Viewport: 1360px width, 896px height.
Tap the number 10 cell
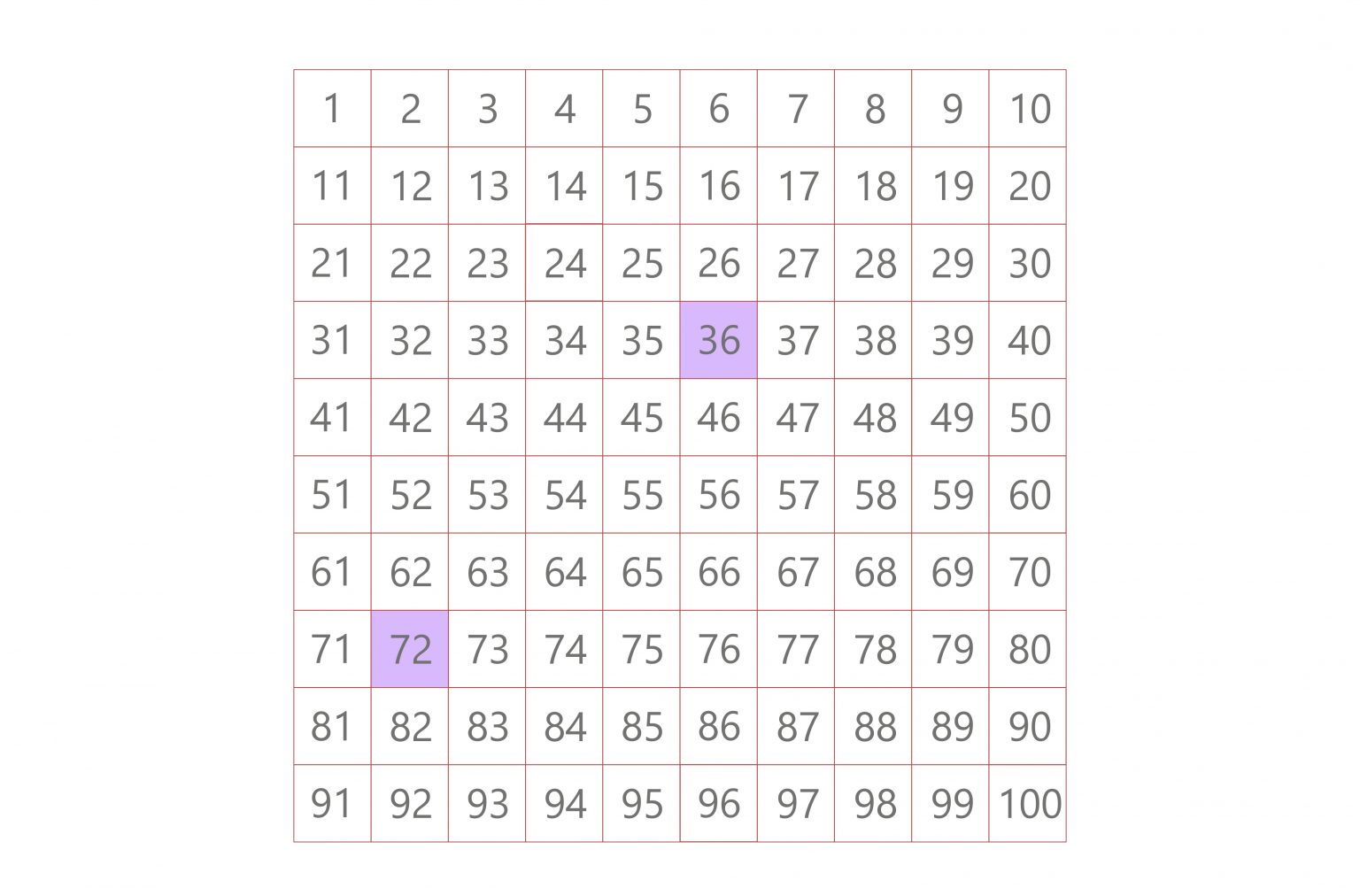1027,108
